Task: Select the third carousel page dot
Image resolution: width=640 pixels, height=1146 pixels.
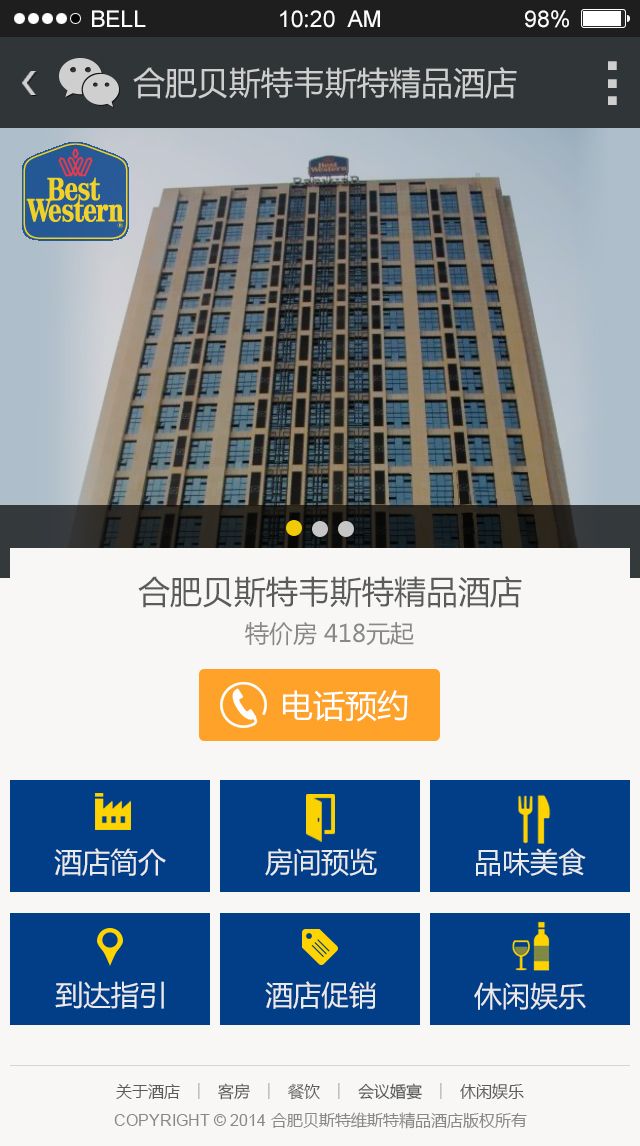Action: pos(346,529)
